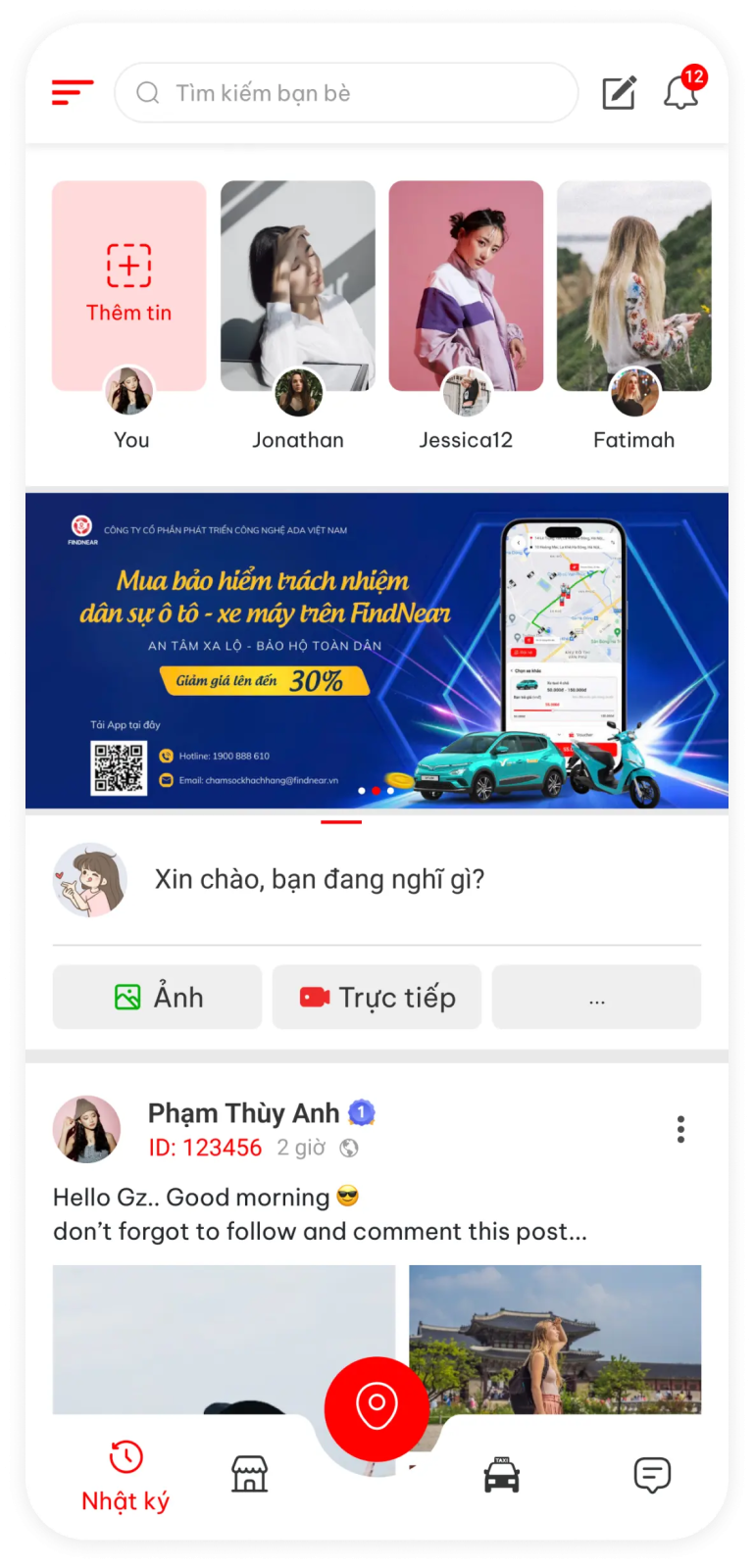Start a Trực tiếp live stream

[377, 997]
